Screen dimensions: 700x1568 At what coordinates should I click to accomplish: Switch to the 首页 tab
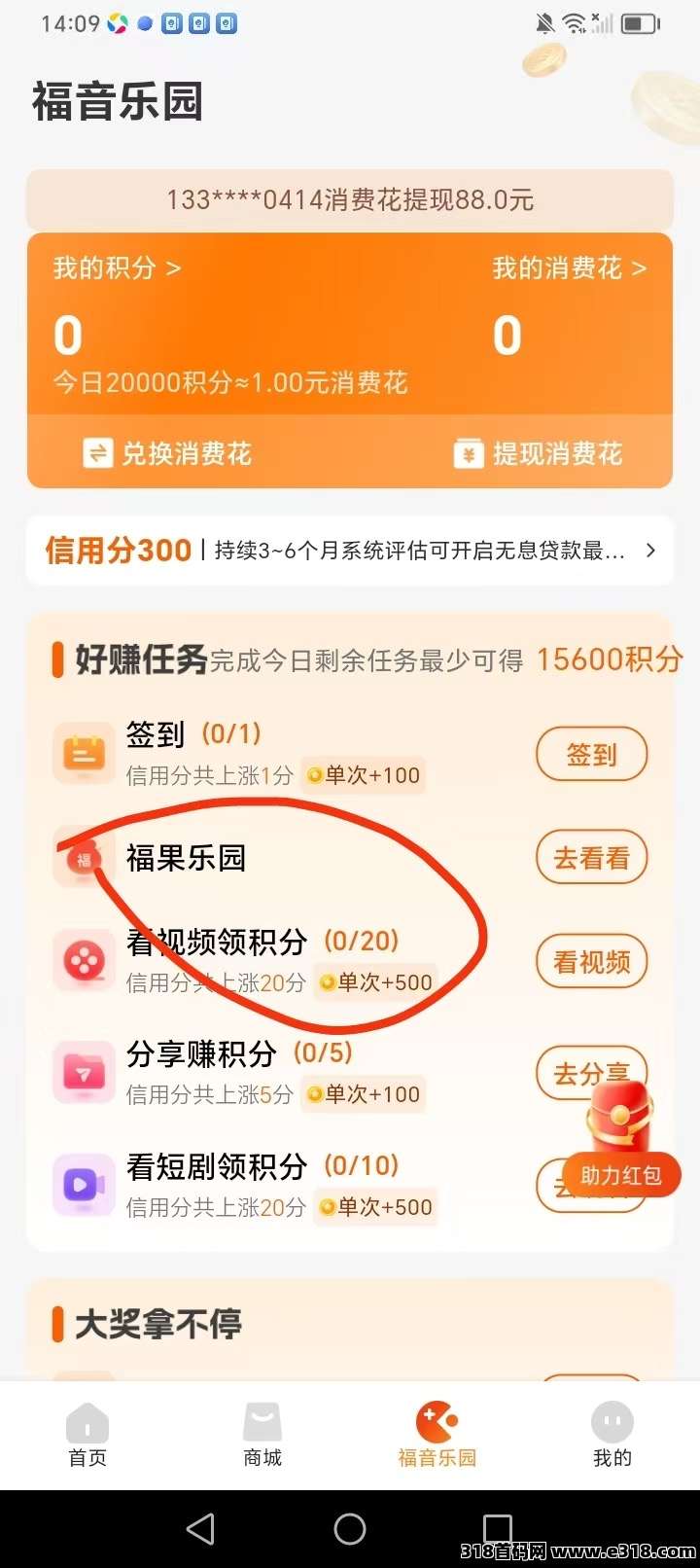(x=87, y=1435)
